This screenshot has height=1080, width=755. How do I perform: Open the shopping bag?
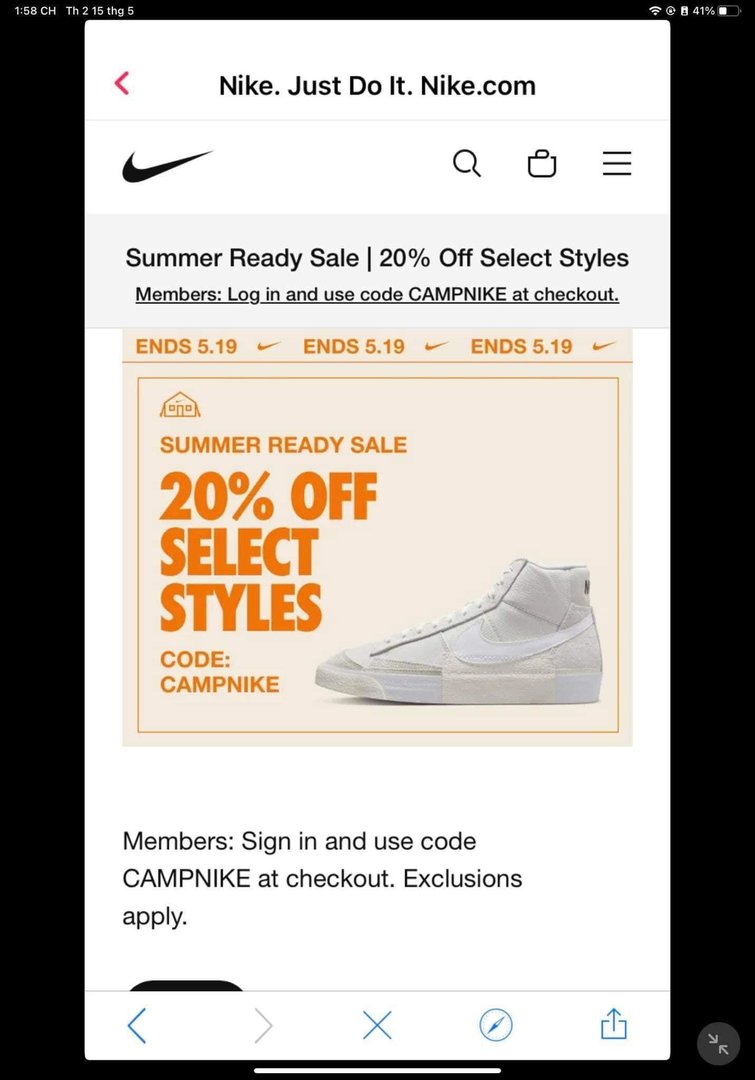click(x=542, y=163)
